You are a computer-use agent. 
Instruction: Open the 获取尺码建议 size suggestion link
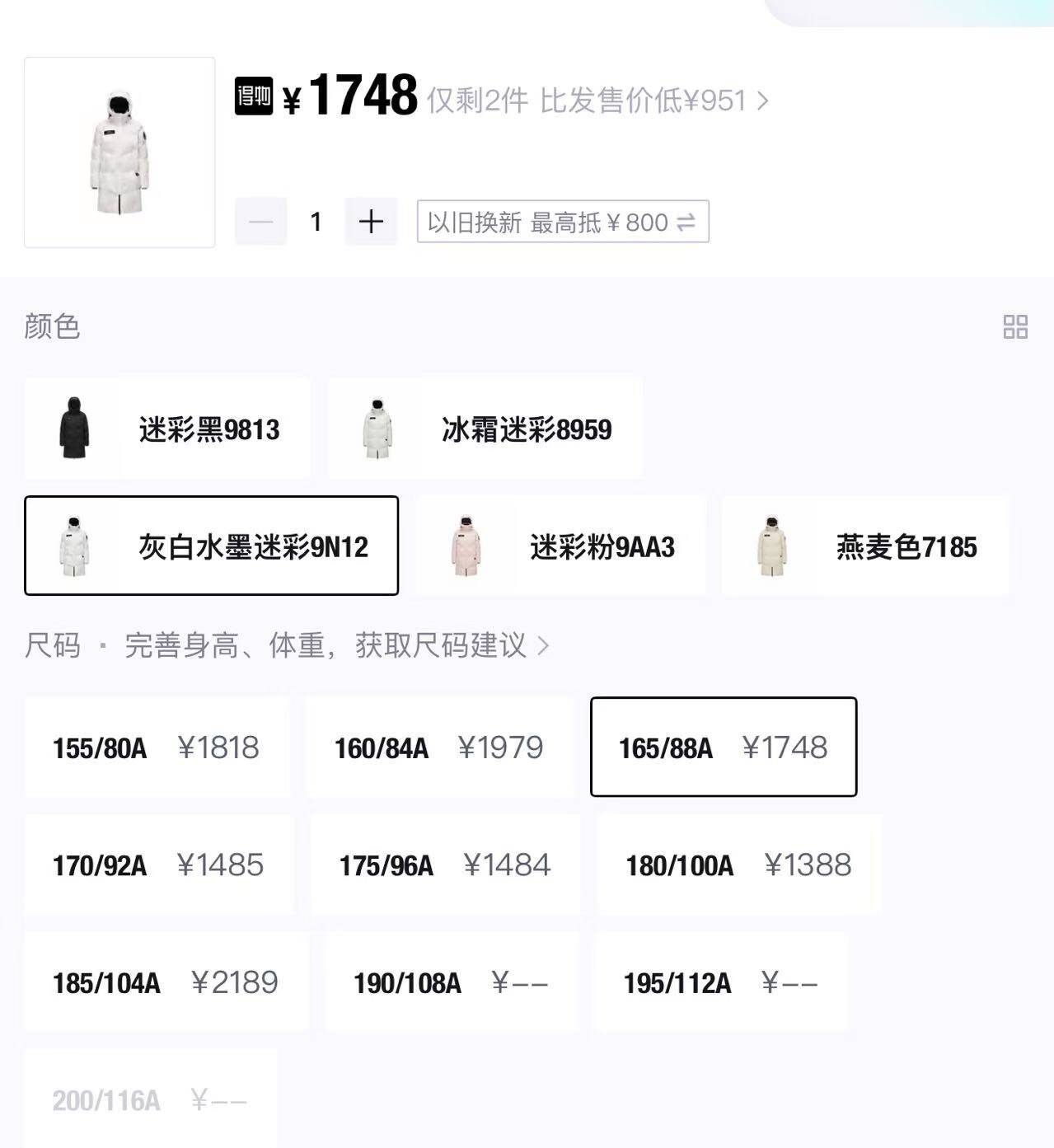coord(336,645)
